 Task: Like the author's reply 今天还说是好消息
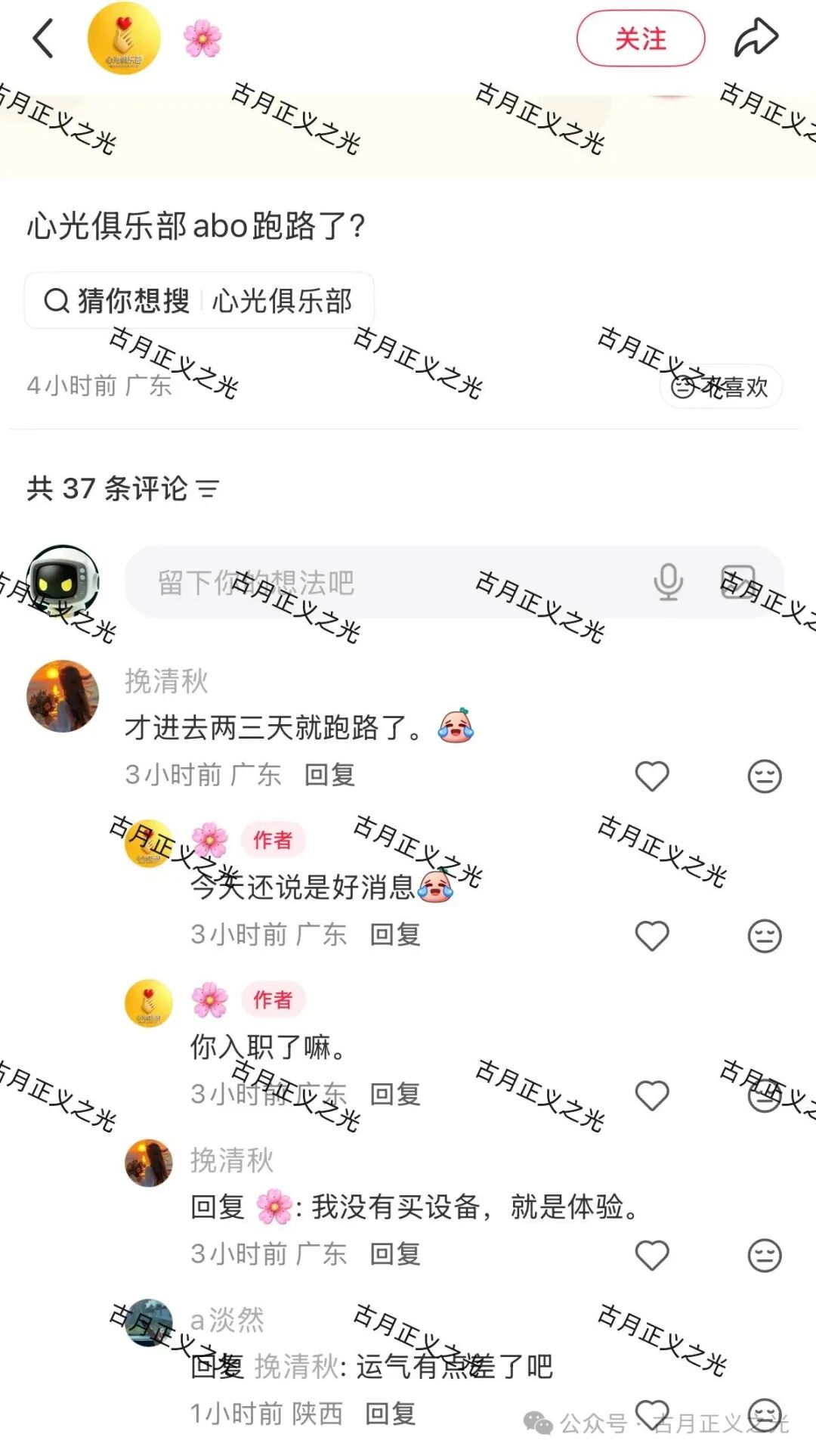[651, 936]
